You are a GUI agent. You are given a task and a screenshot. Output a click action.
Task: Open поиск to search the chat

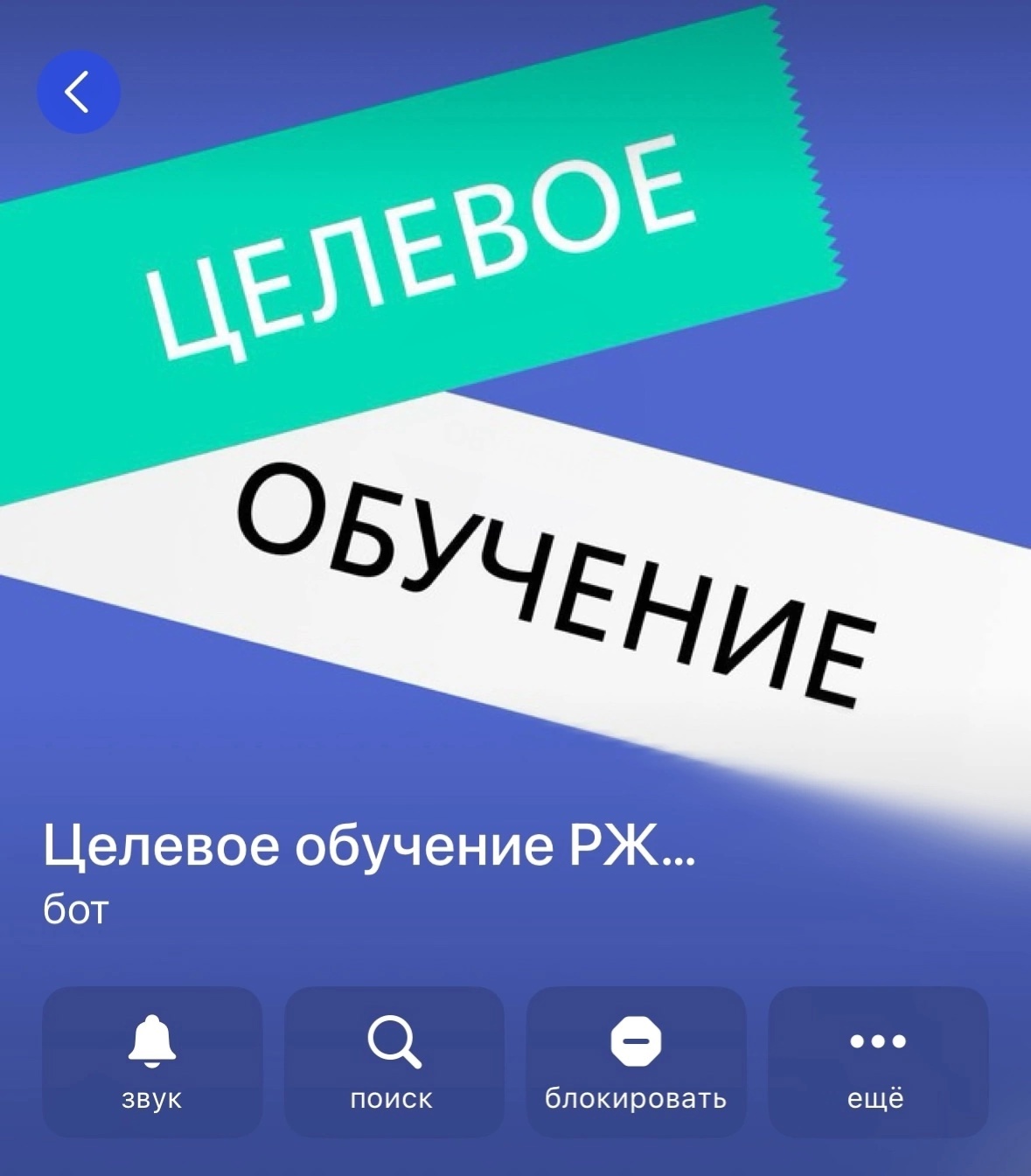tap(394, 1061)
